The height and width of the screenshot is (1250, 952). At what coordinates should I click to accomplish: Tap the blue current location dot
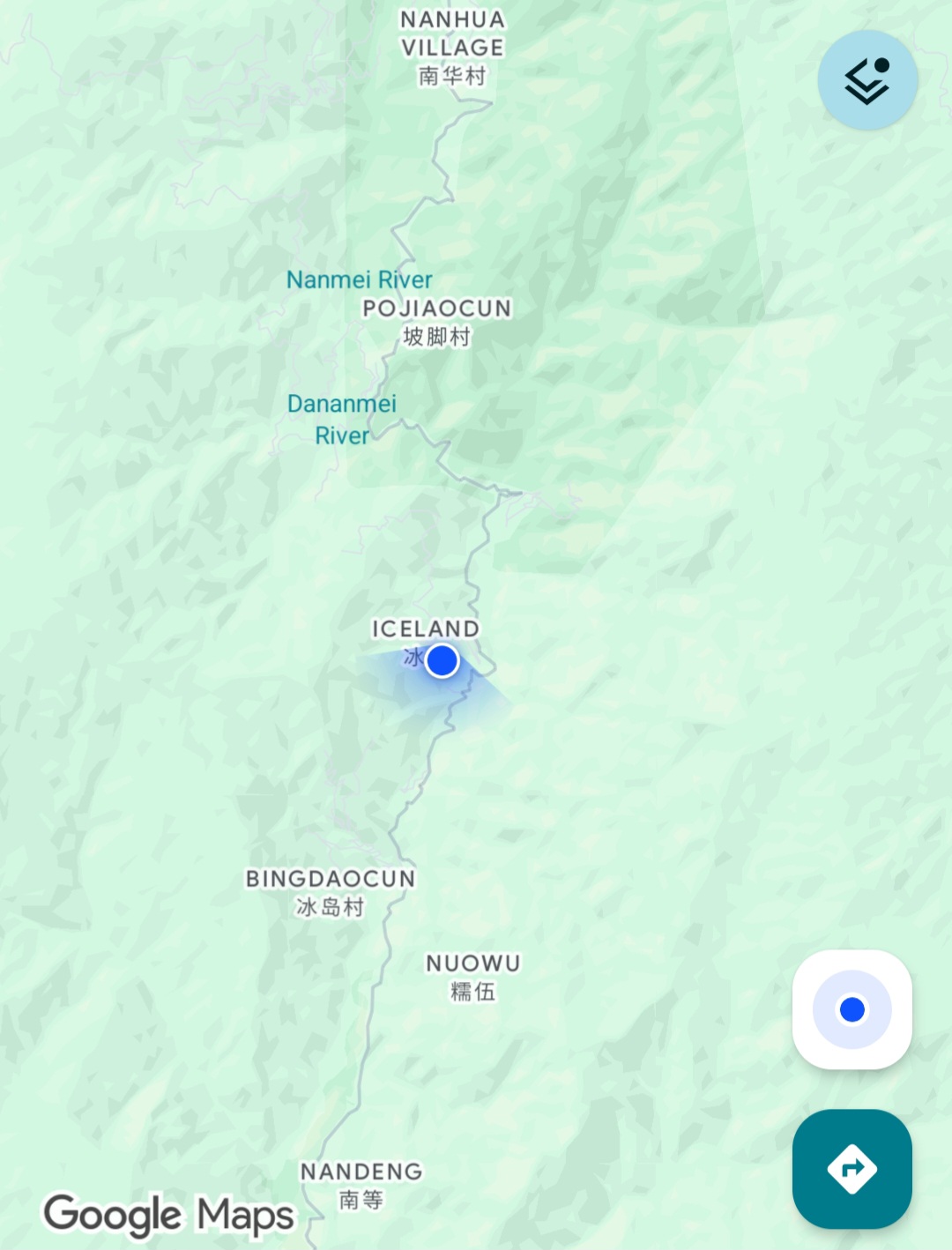pyautogui.click(x=442, y=660)
